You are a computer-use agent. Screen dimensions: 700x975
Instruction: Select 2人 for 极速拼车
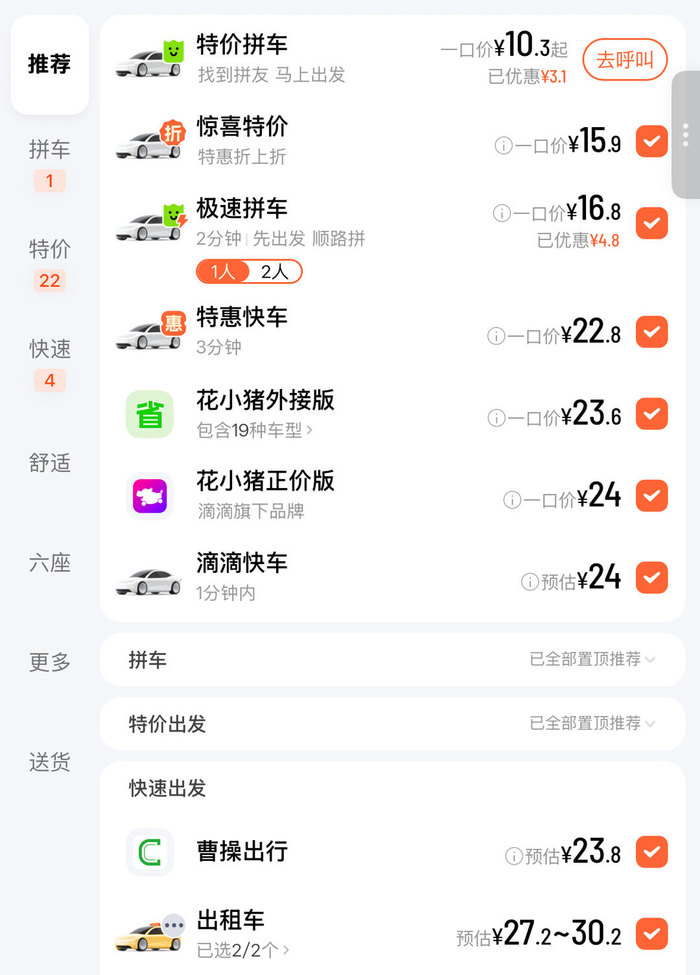point(274,271)
